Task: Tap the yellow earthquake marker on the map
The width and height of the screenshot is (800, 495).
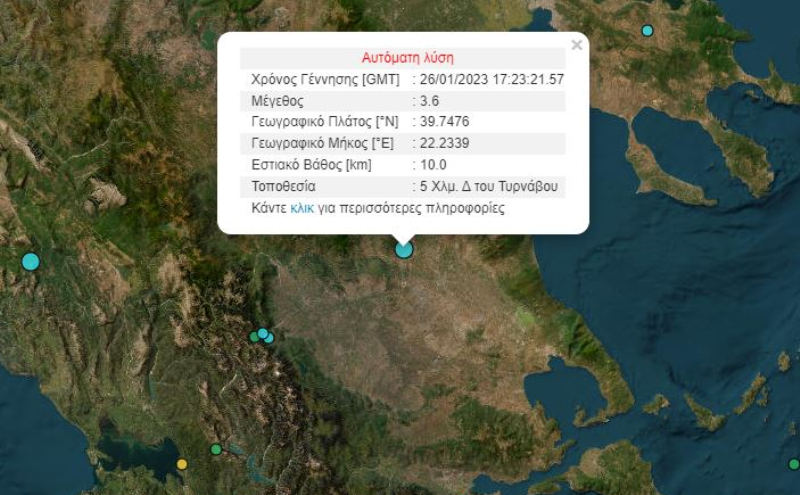Action: (x=182, y=464)
